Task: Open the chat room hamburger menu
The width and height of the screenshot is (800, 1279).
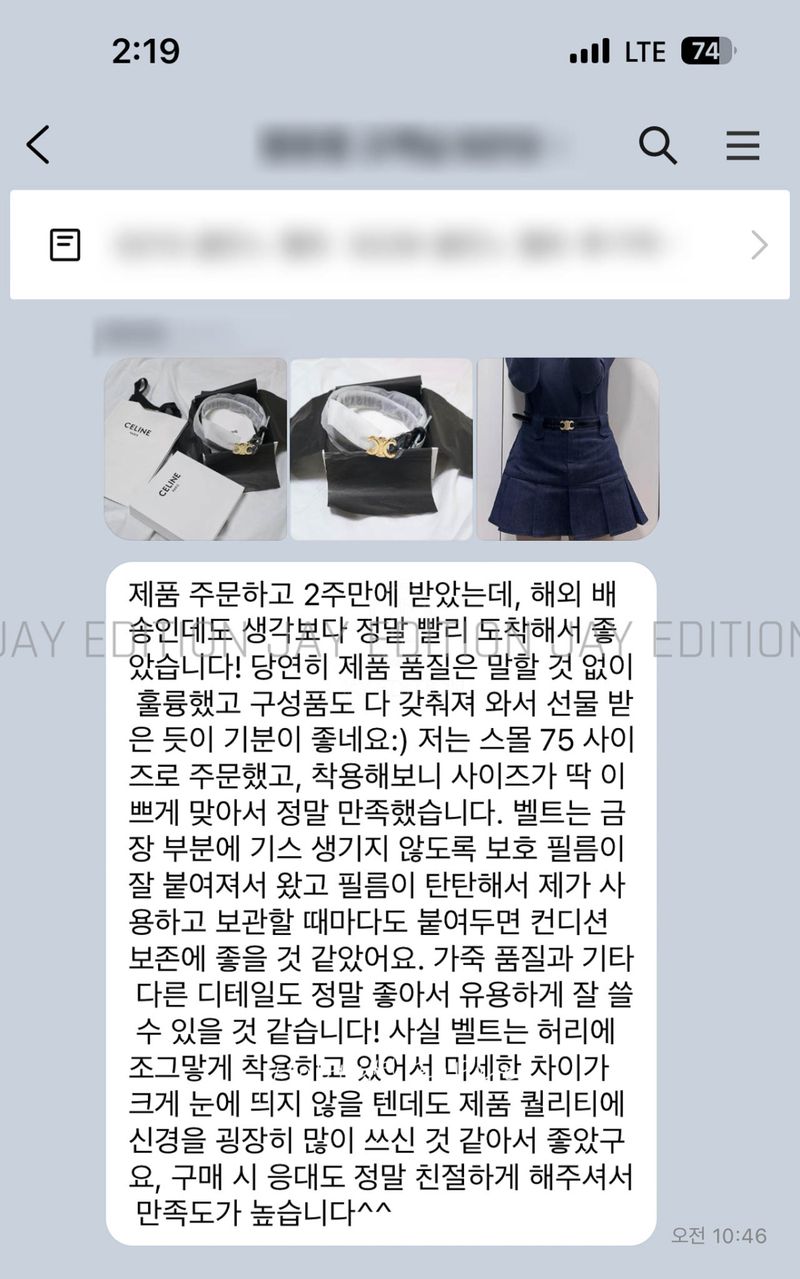Action: [742, 146]
